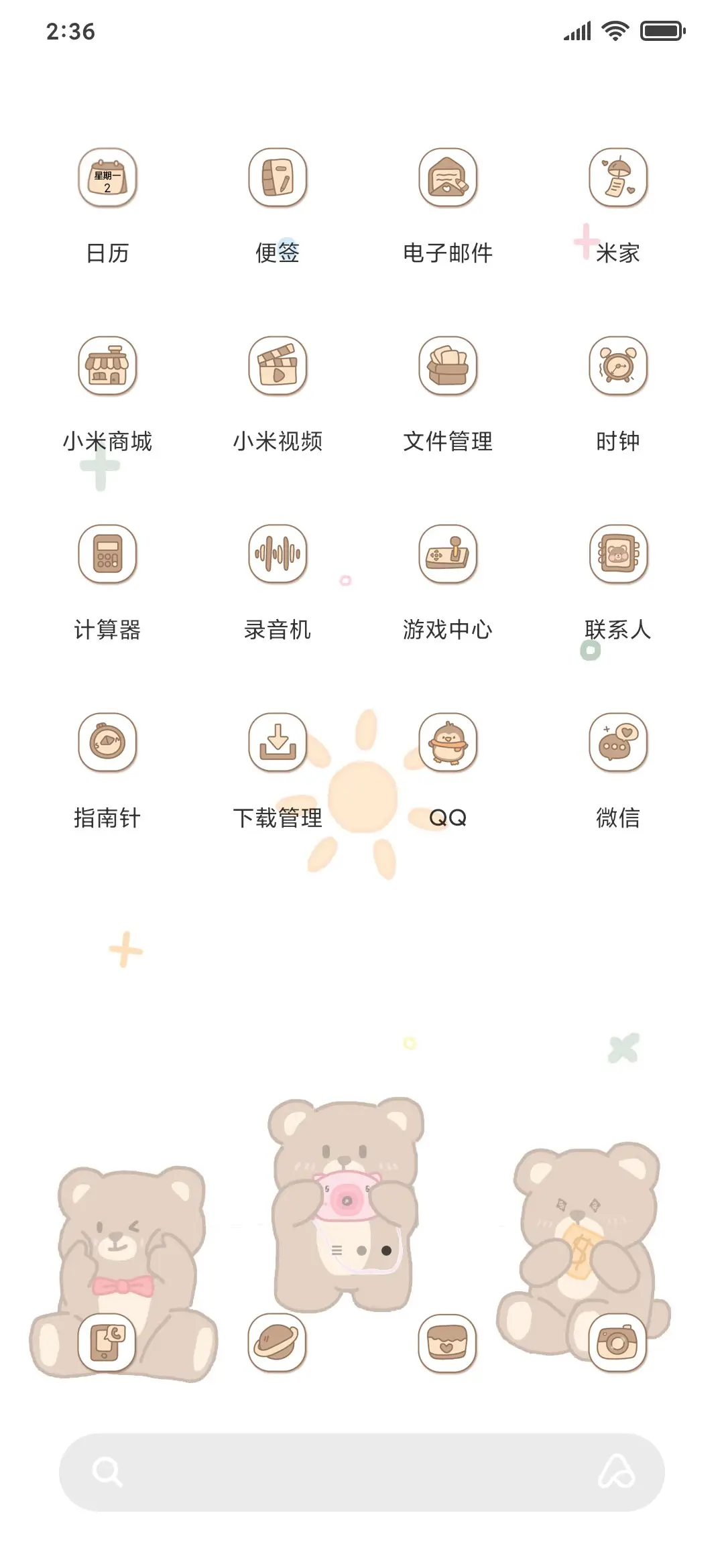Launch the 计算器 calculator
This screenshot has height=1568, width=724.
[x=107, y=554]
